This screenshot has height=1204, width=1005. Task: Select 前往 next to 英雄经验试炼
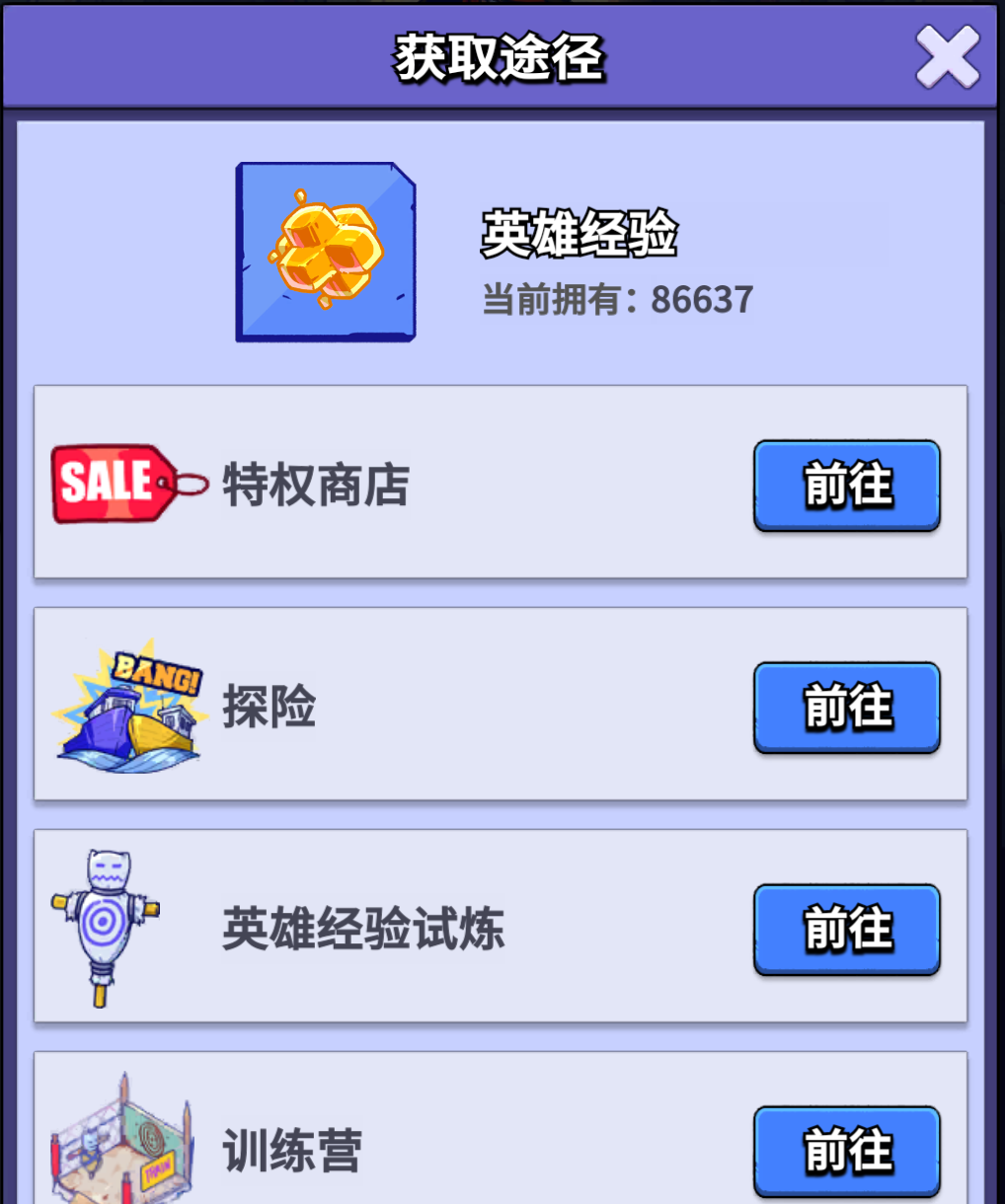[846, 930]
